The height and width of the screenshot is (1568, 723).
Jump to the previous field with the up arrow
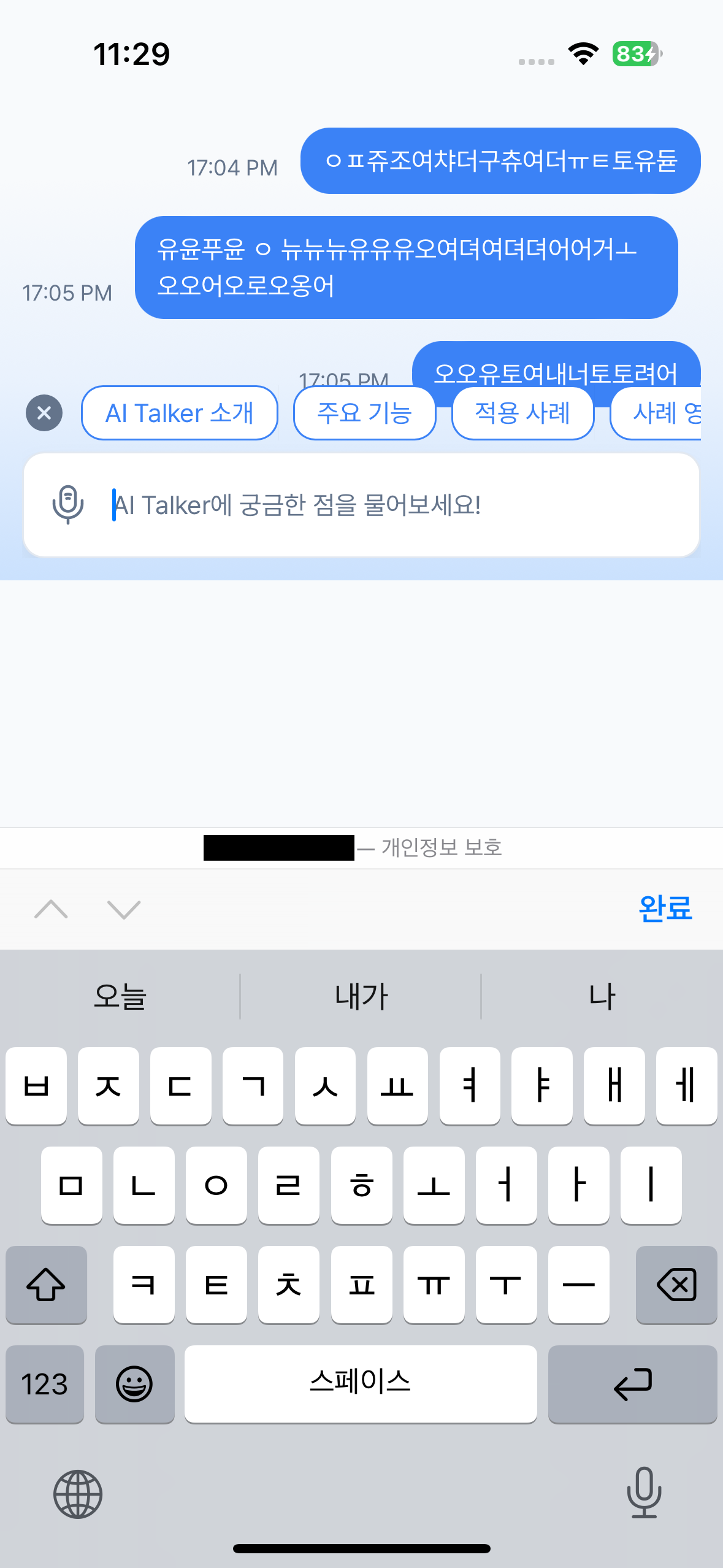point(52,909)
